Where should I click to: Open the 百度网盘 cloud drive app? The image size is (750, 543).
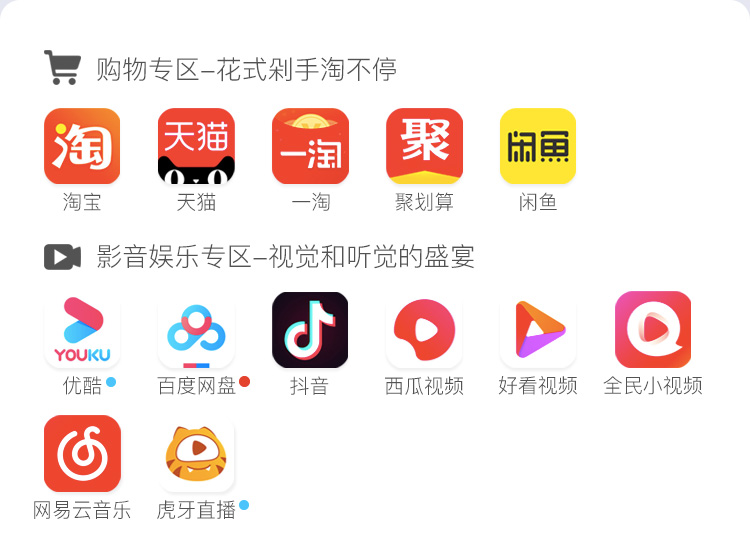(196, 330)
